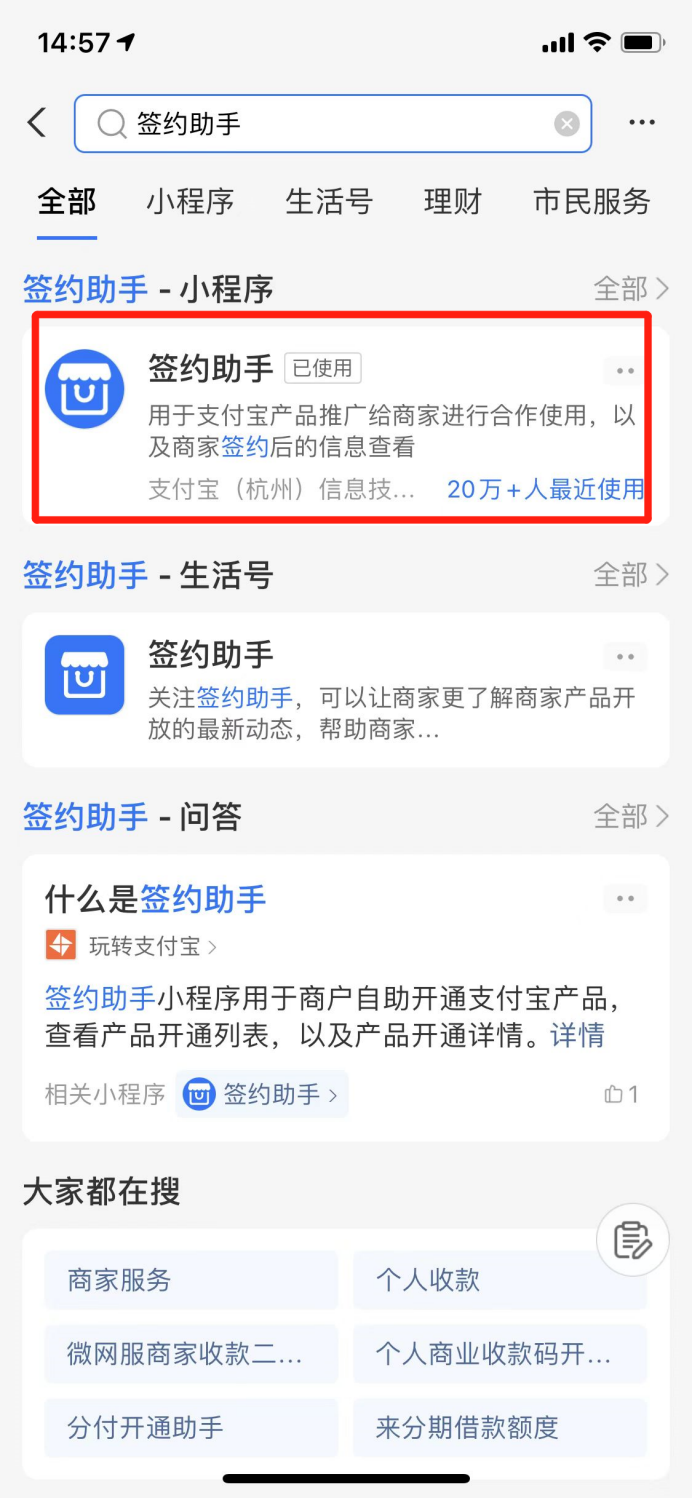Viewport: 692px width, 1499px height.
Task: Switch to the 小程序 tab
Action: 190,202
